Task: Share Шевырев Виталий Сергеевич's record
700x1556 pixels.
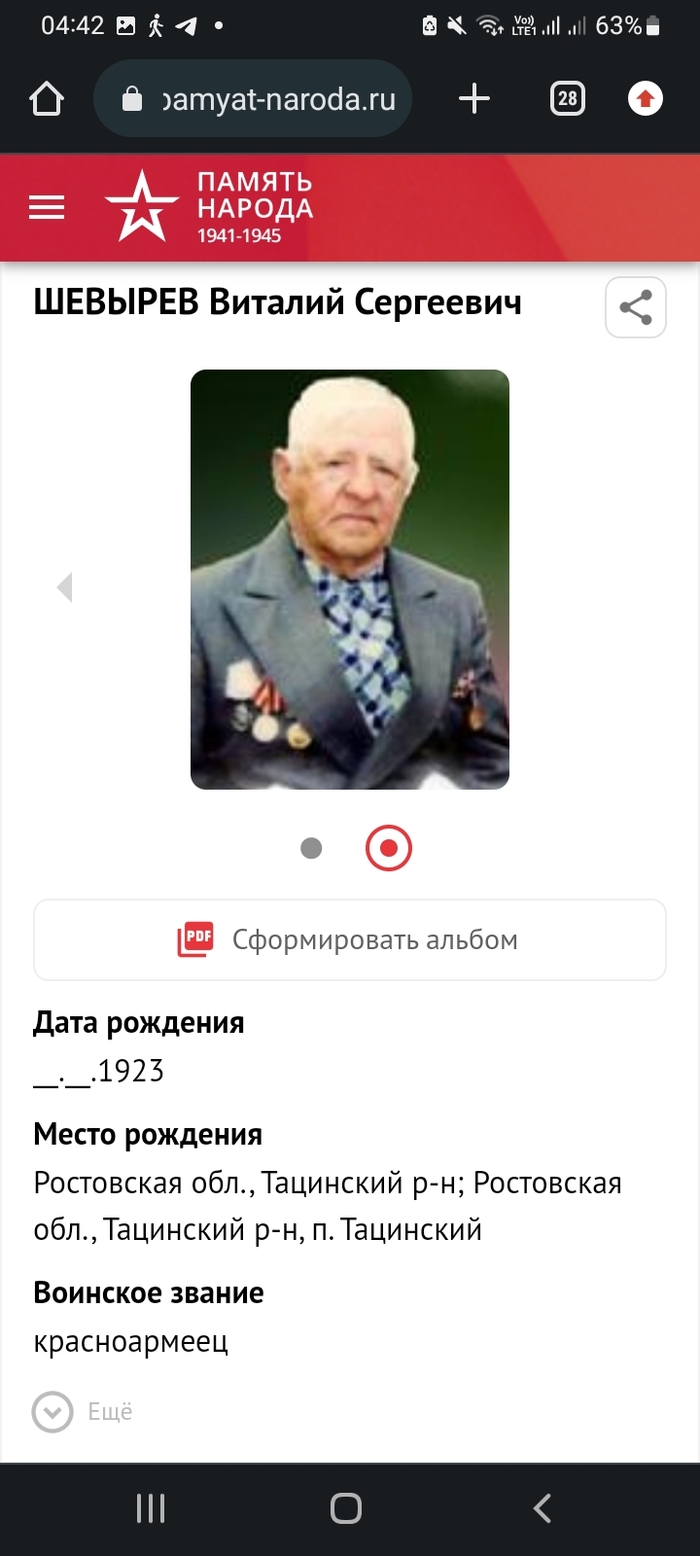Action: tap(635, 307)
